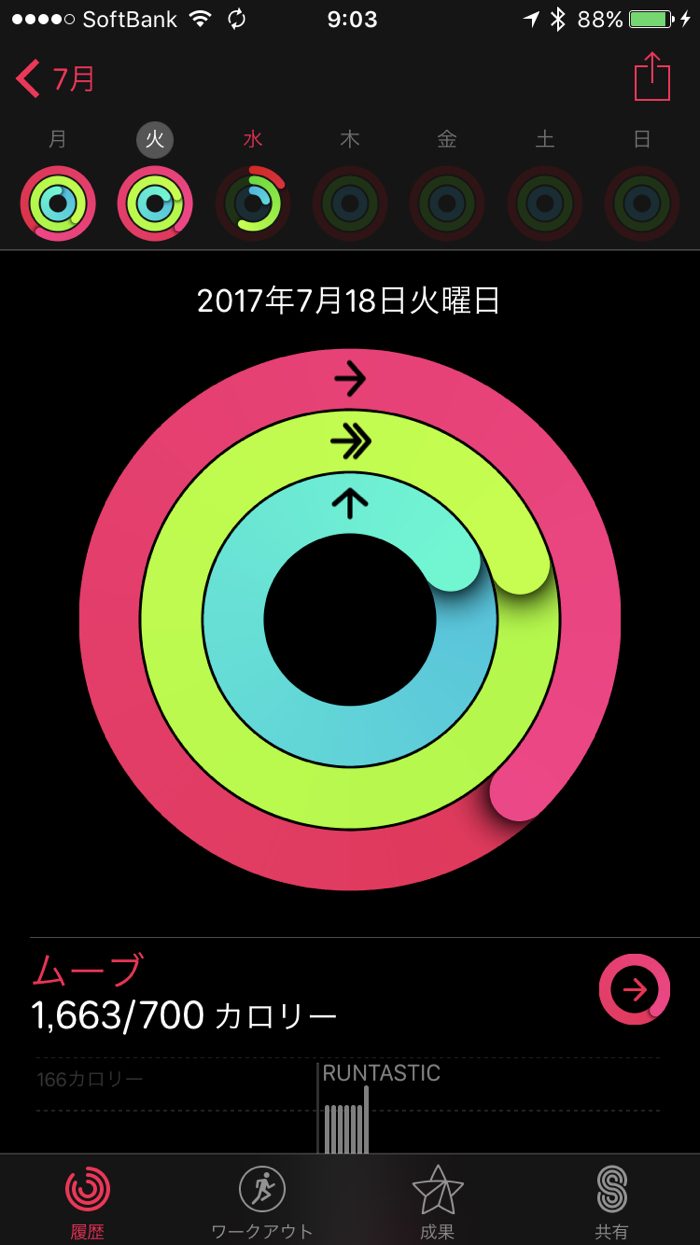Image resolution: width=700 pixels, height=1245 pixels.
Task: Switch to the ワークアウト tab
Action: [262, 1200]
